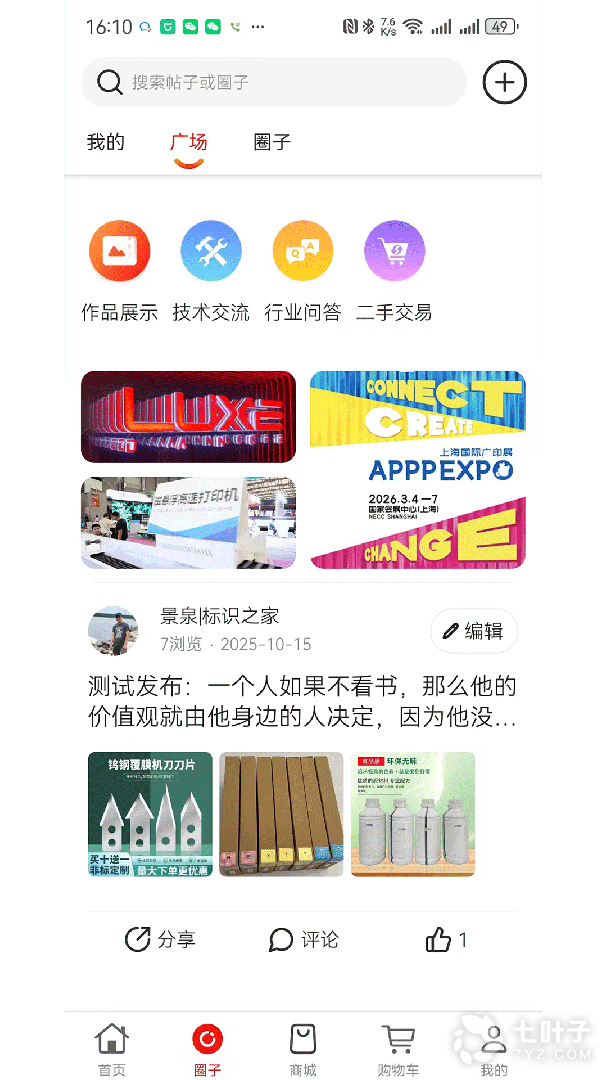Go to the 首页 bottom tab
Image resolution: width=607 pixels, height=1080 pixels.
(112, 1050)
